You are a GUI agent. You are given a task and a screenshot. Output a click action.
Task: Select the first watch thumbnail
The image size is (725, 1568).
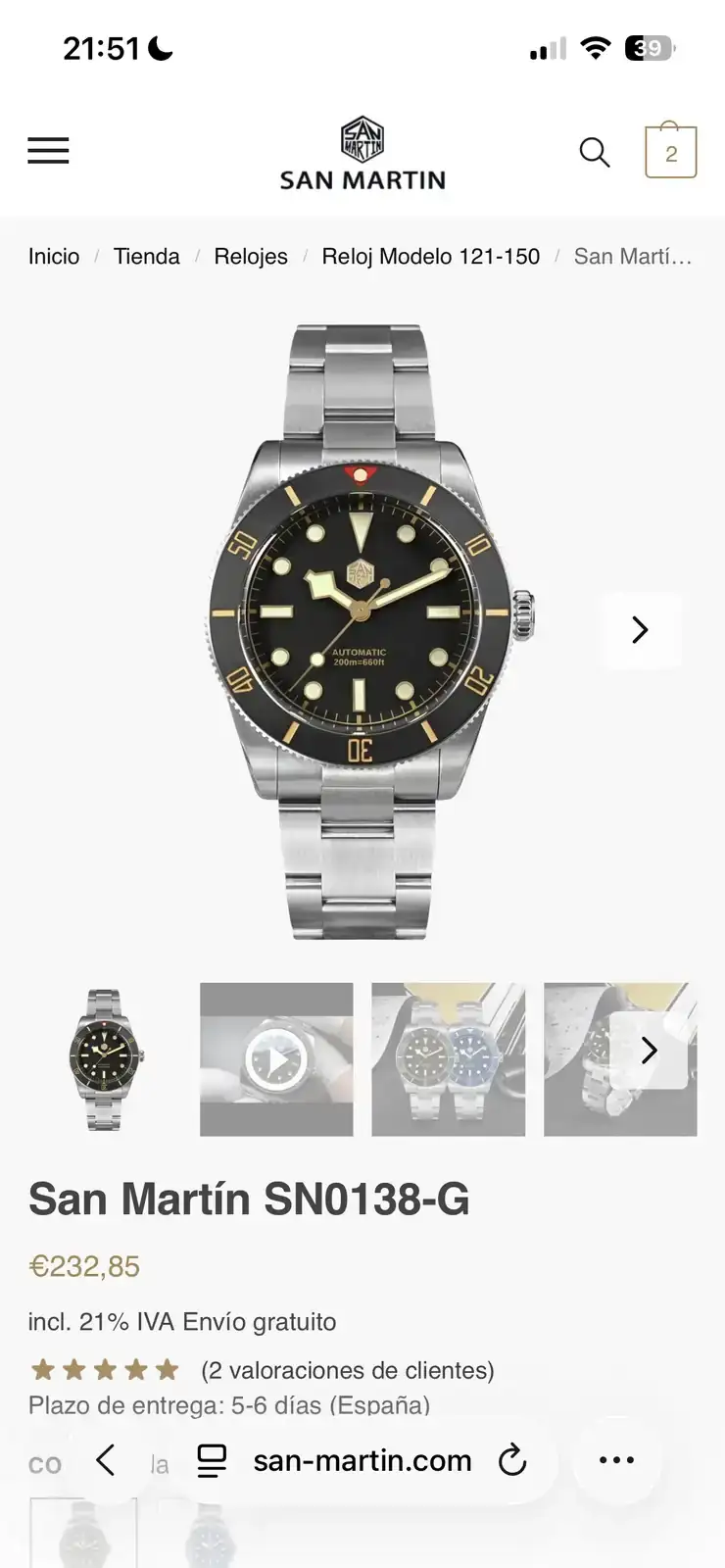(105, 1059)
